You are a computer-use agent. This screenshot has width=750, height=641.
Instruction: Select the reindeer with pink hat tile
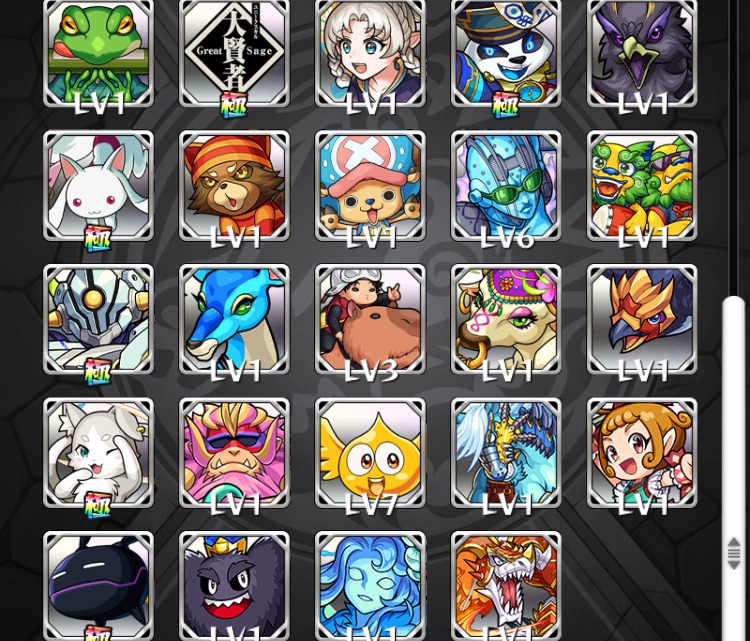tap(370, 186)
